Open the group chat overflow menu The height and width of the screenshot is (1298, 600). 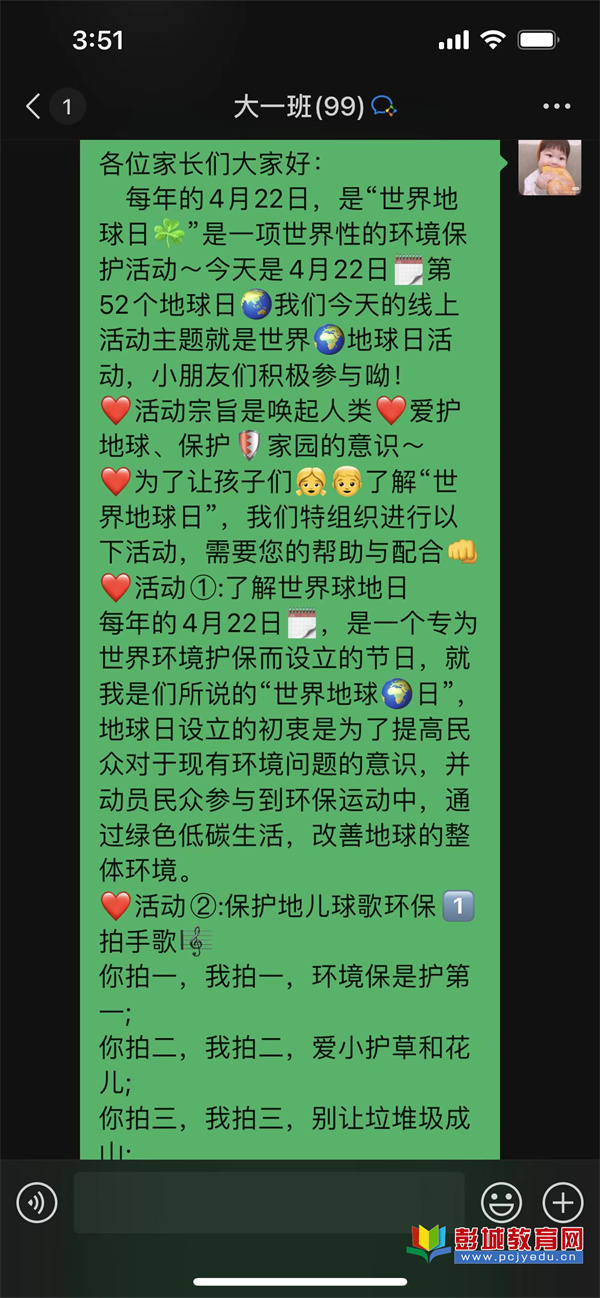[x=556, y=106]
